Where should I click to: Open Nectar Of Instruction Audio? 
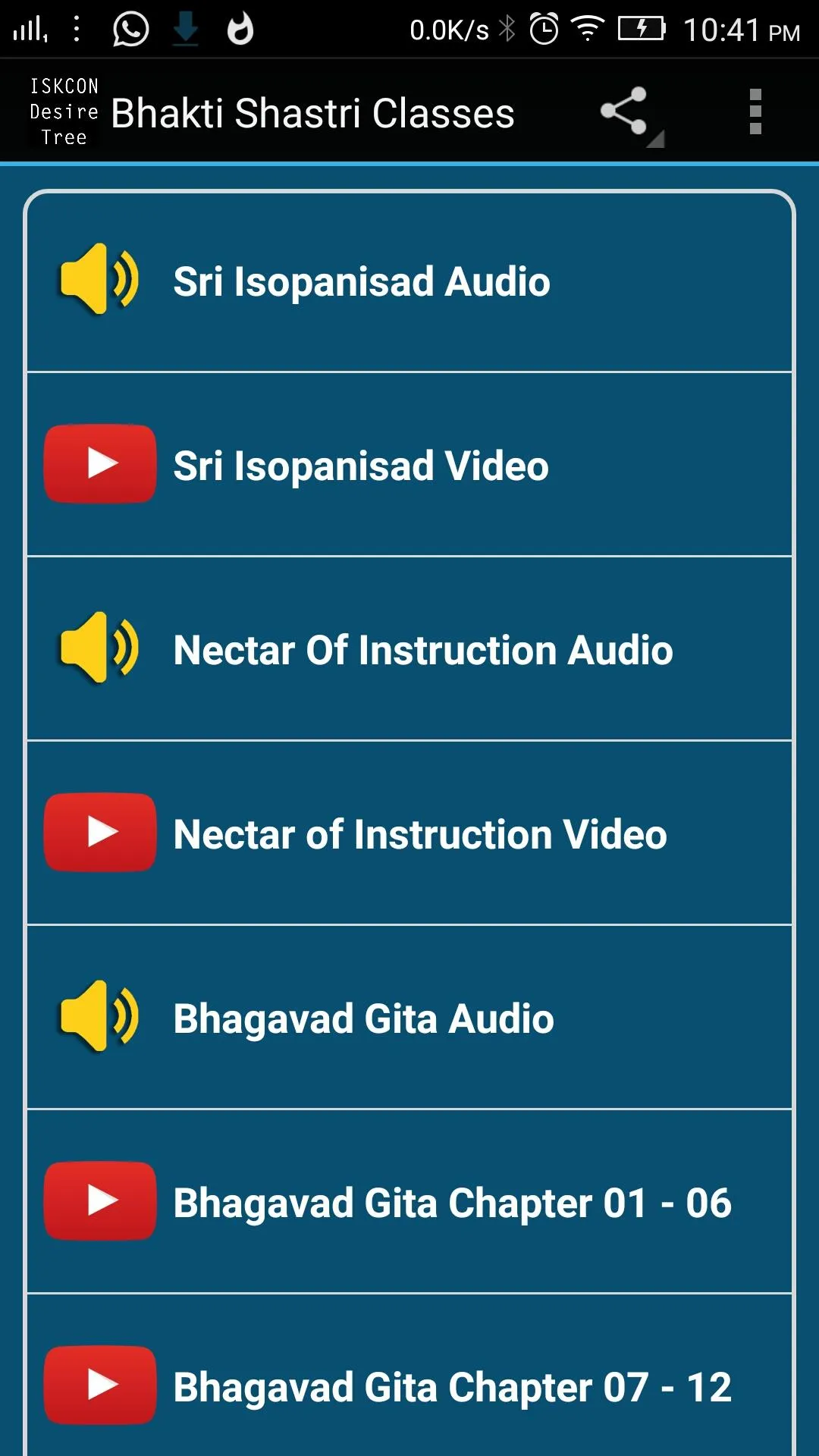[x=409, y=648]
